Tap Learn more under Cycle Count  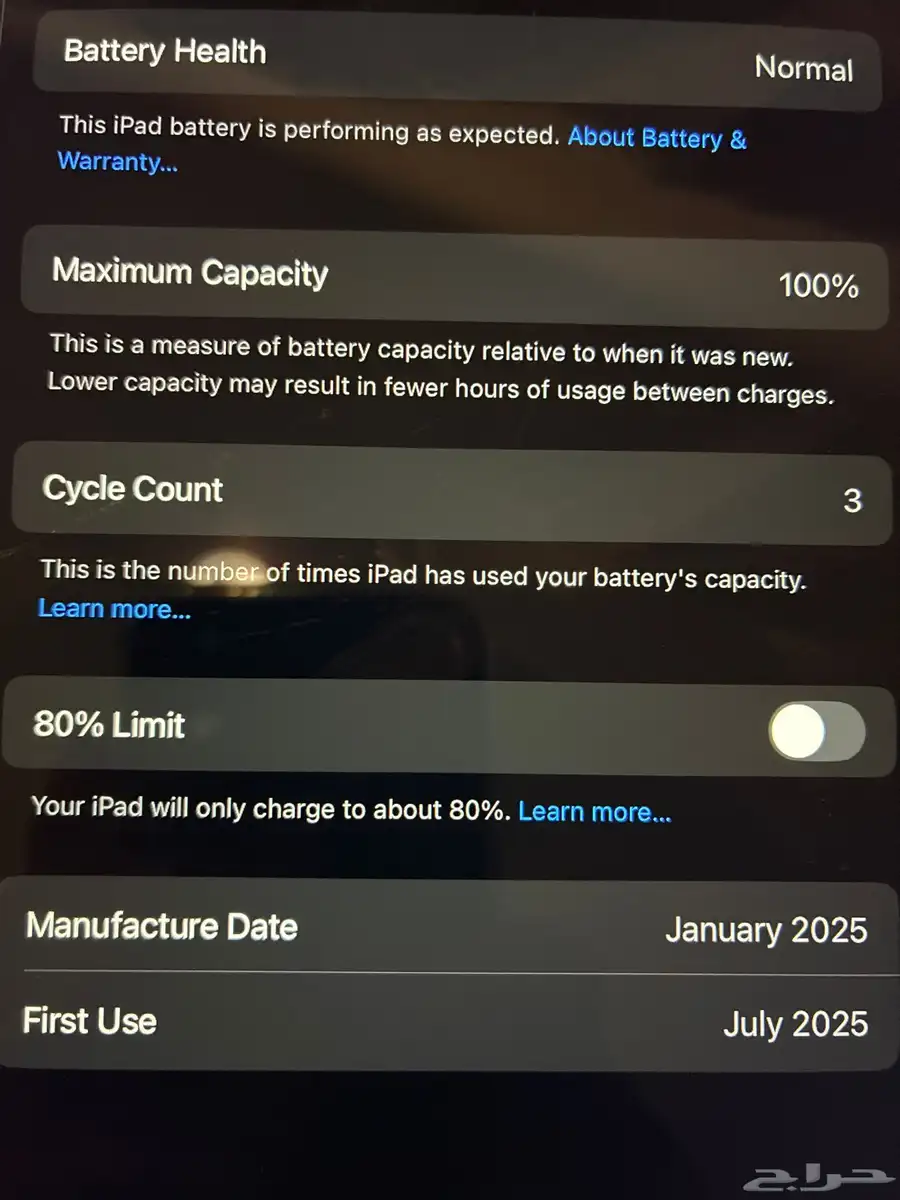[114, 609]
